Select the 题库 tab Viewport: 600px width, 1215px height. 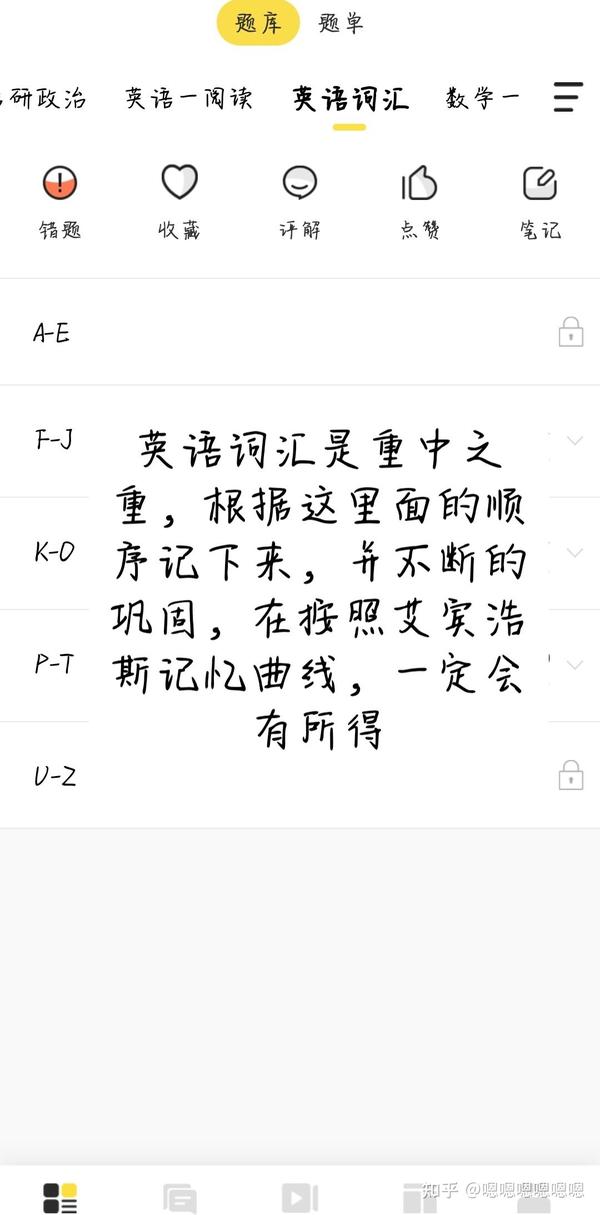tap(258, 24)
